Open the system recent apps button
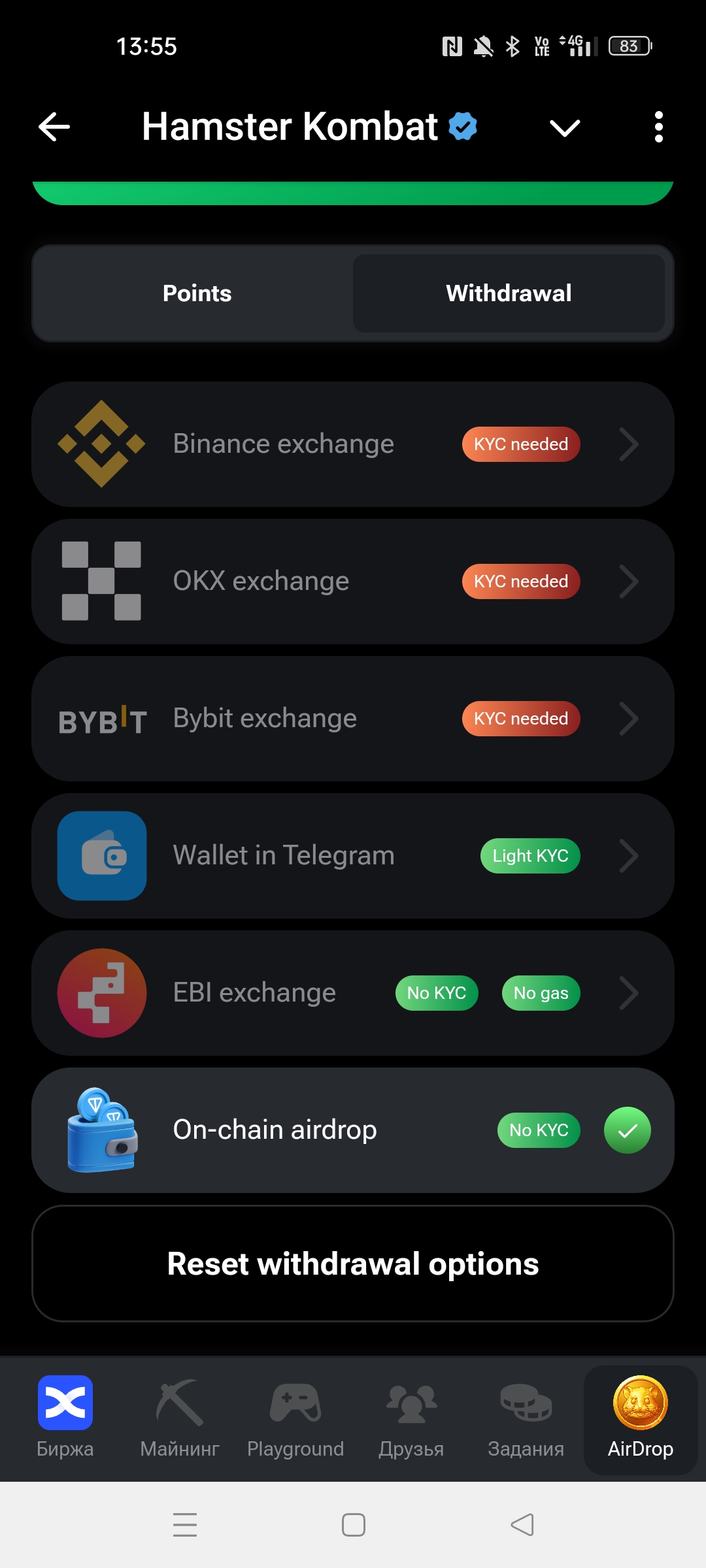The height and width of the screenshot is (1568, 706). [185, 1525]
